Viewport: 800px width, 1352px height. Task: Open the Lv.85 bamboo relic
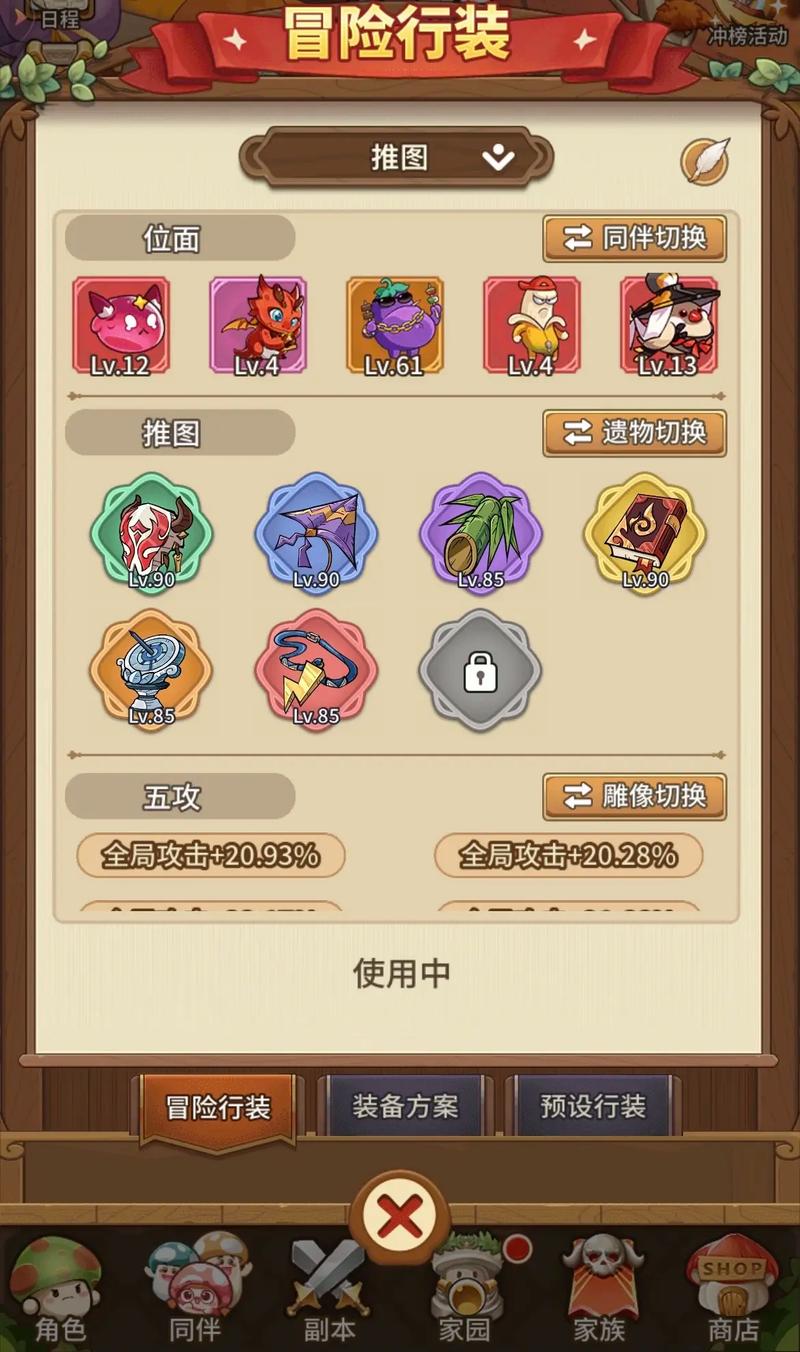coord(480,535)
